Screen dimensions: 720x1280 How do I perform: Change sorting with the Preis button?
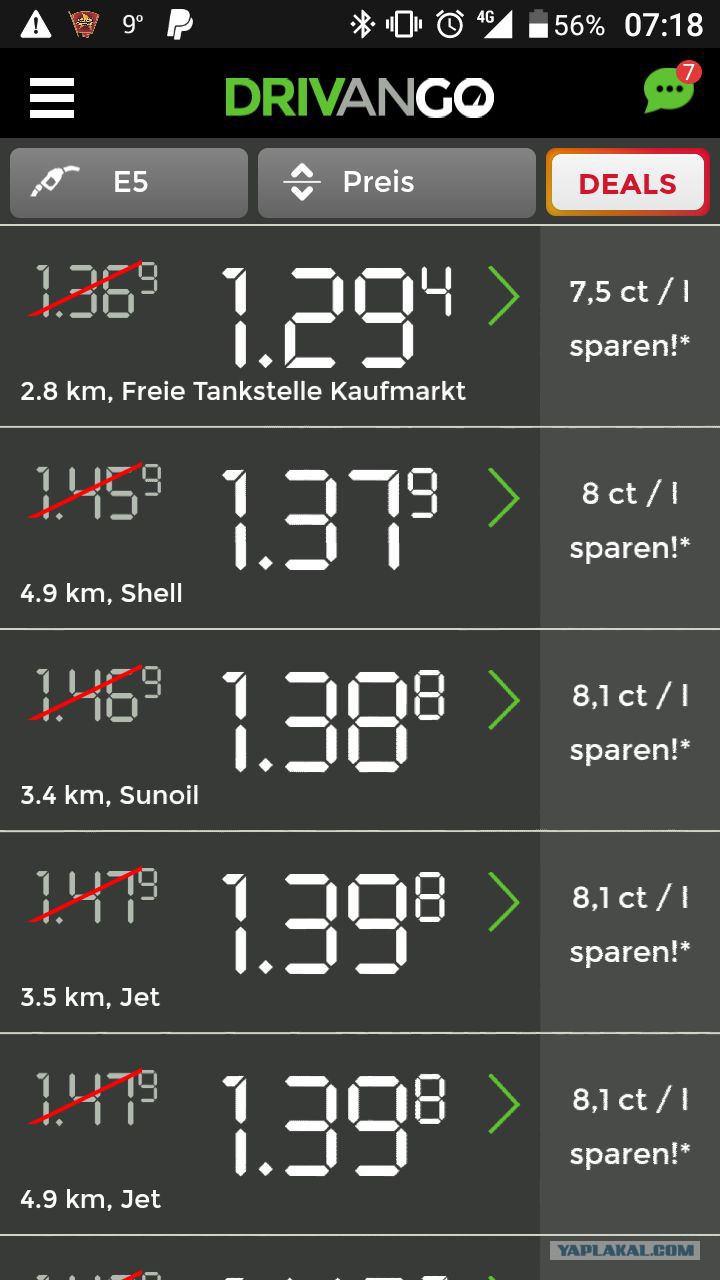click(397, 183)
